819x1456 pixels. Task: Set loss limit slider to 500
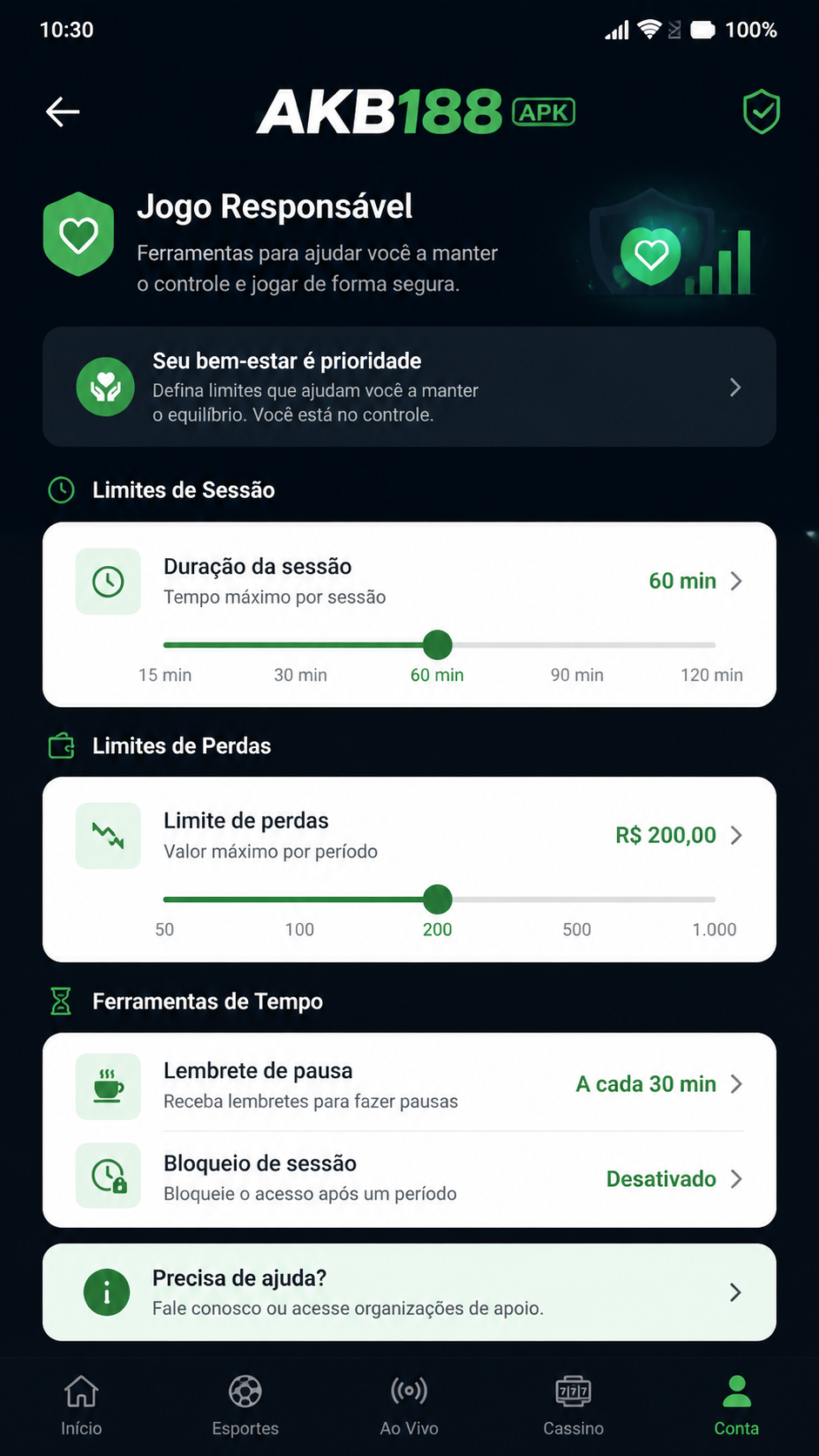click(x=576, y=900)
